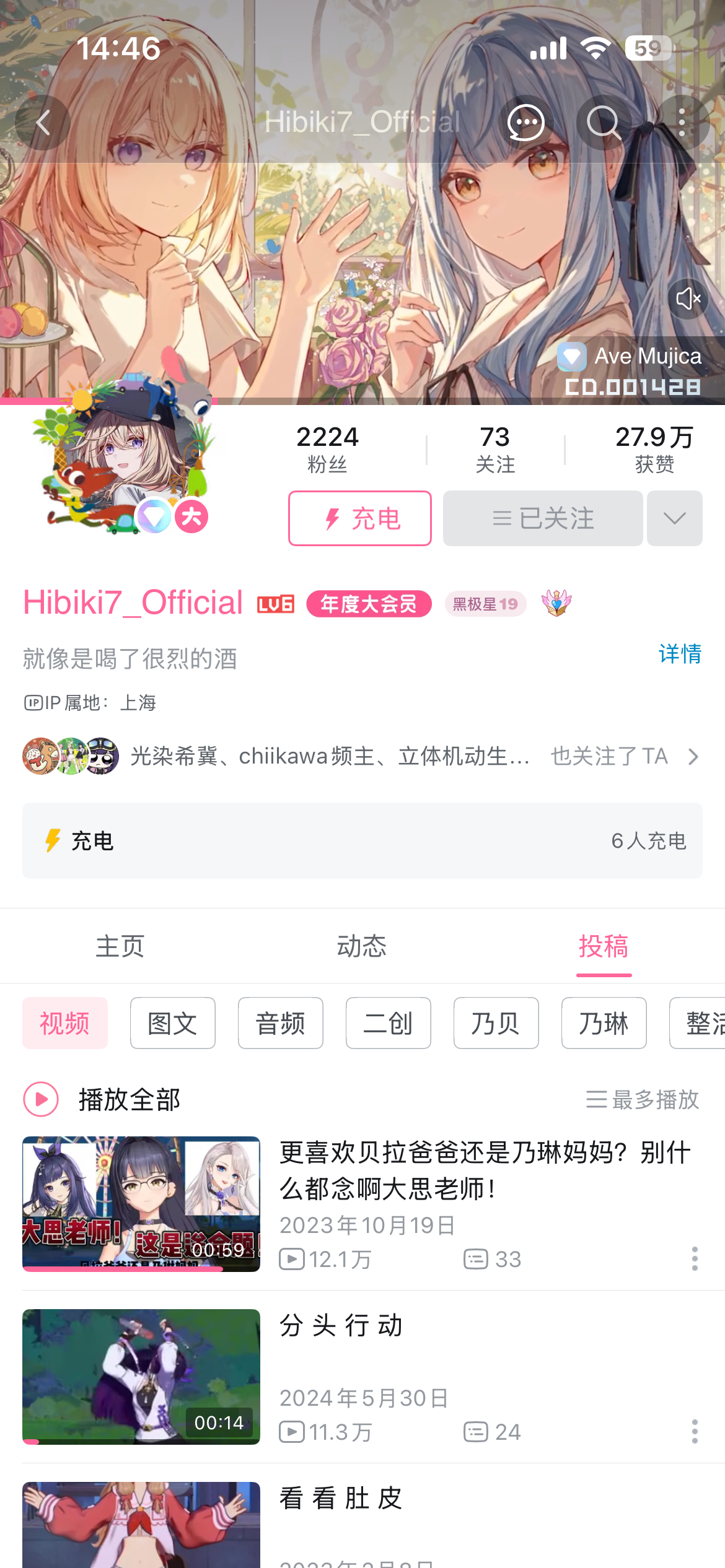The image size is (725, 1568).
Task: Go back using the back arrow
Action: pyautogui.click(x=42, y=123)
